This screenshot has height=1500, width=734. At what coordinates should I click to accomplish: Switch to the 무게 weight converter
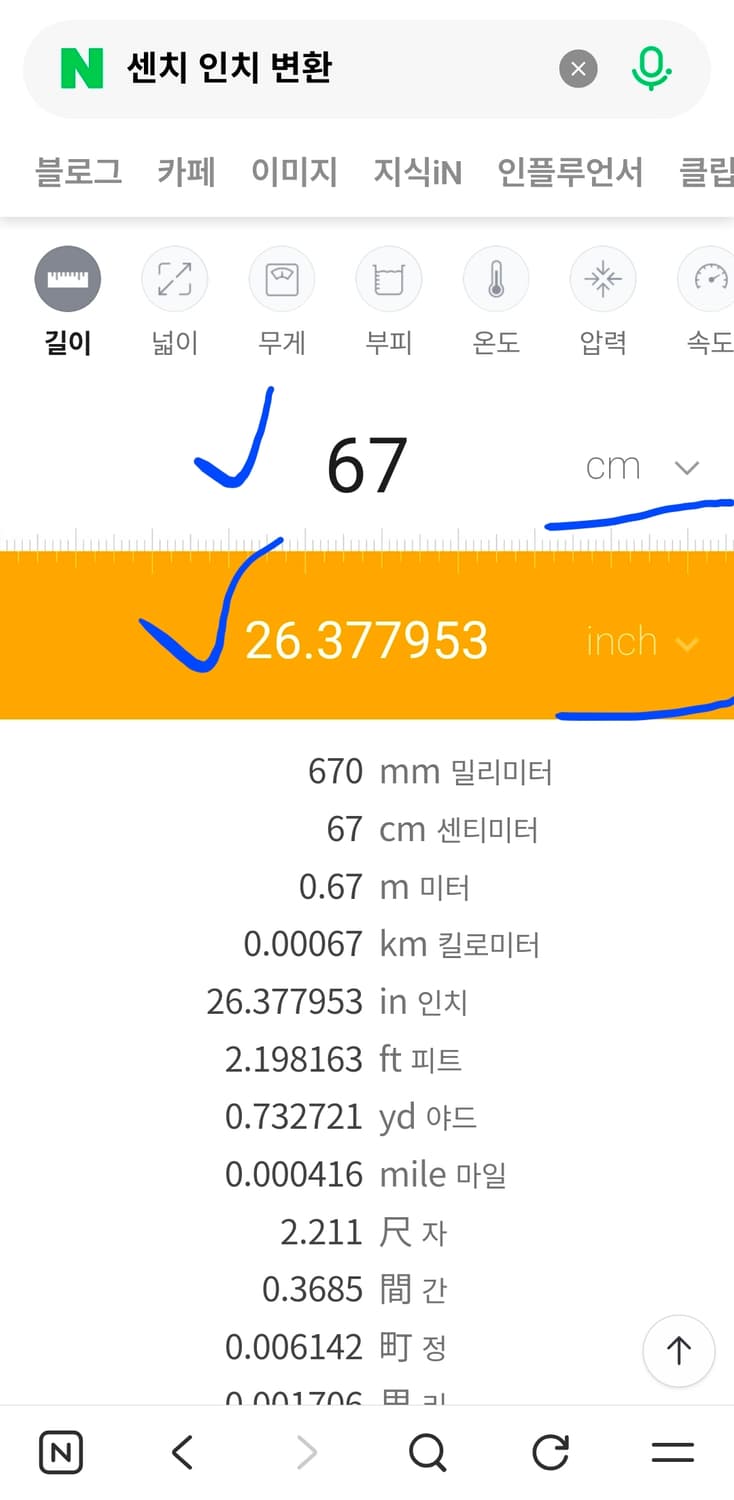[x=281, y=279]
